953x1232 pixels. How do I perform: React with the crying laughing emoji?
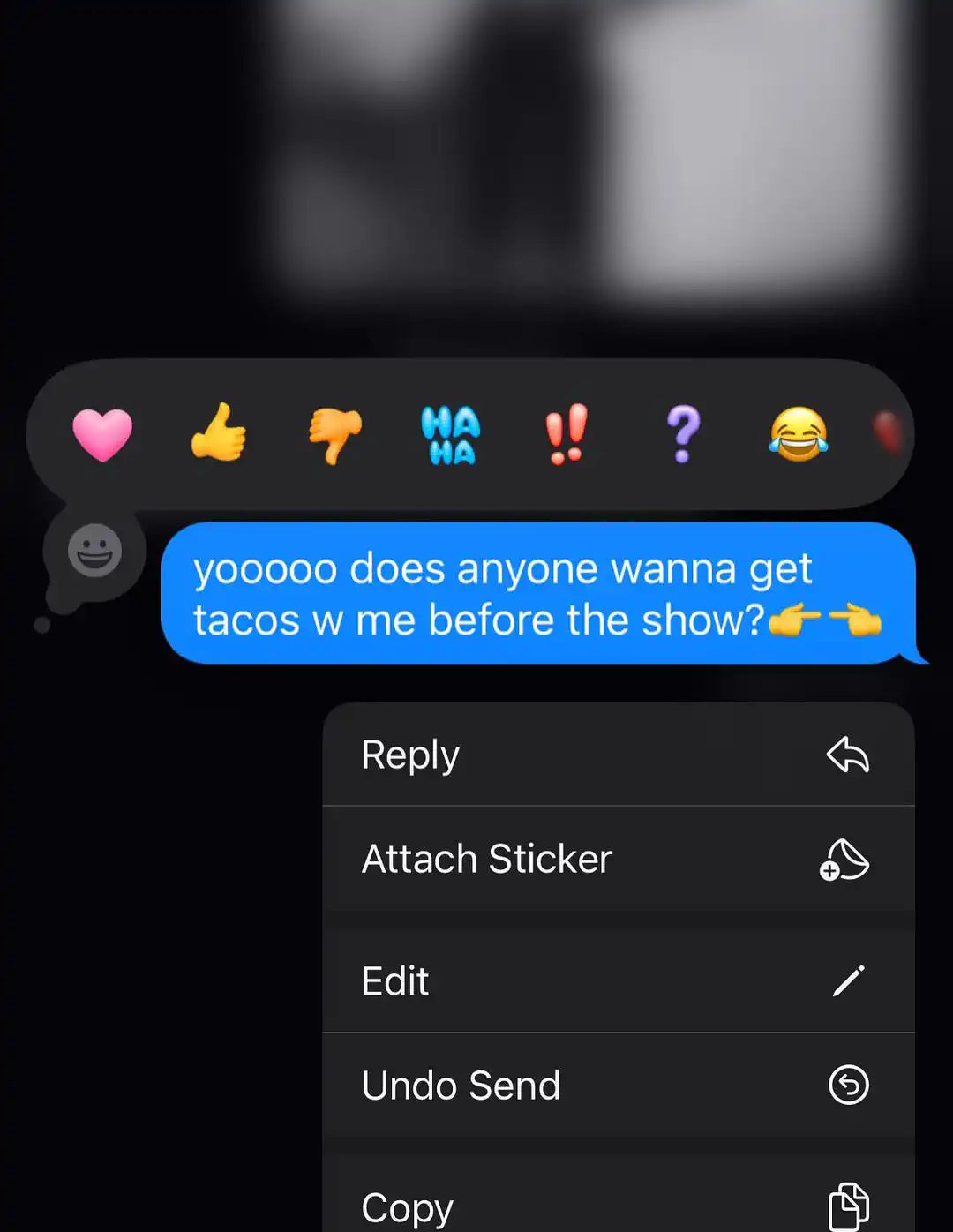(799, 433)
